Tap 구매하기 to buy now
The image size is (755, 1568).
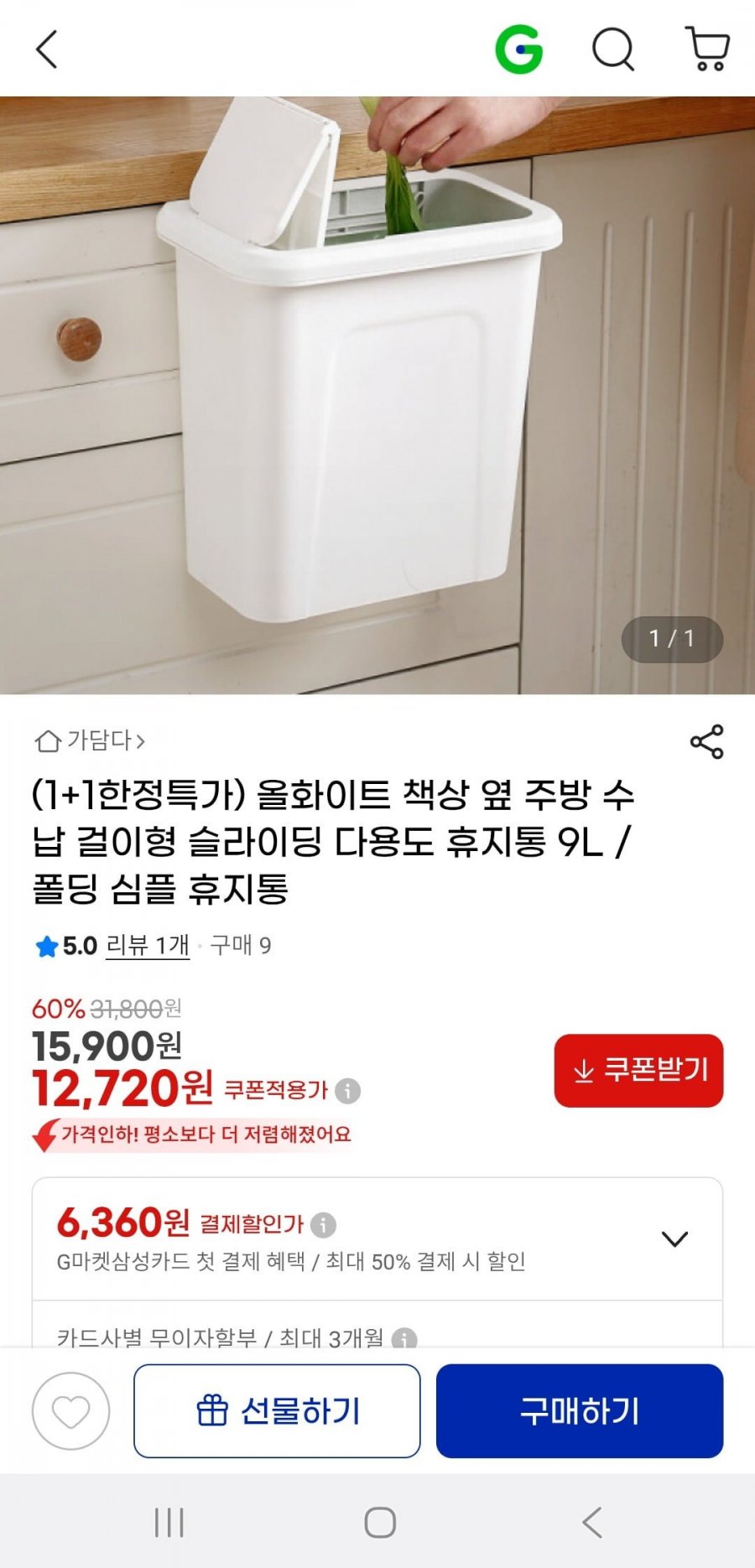coord(579,1411)
